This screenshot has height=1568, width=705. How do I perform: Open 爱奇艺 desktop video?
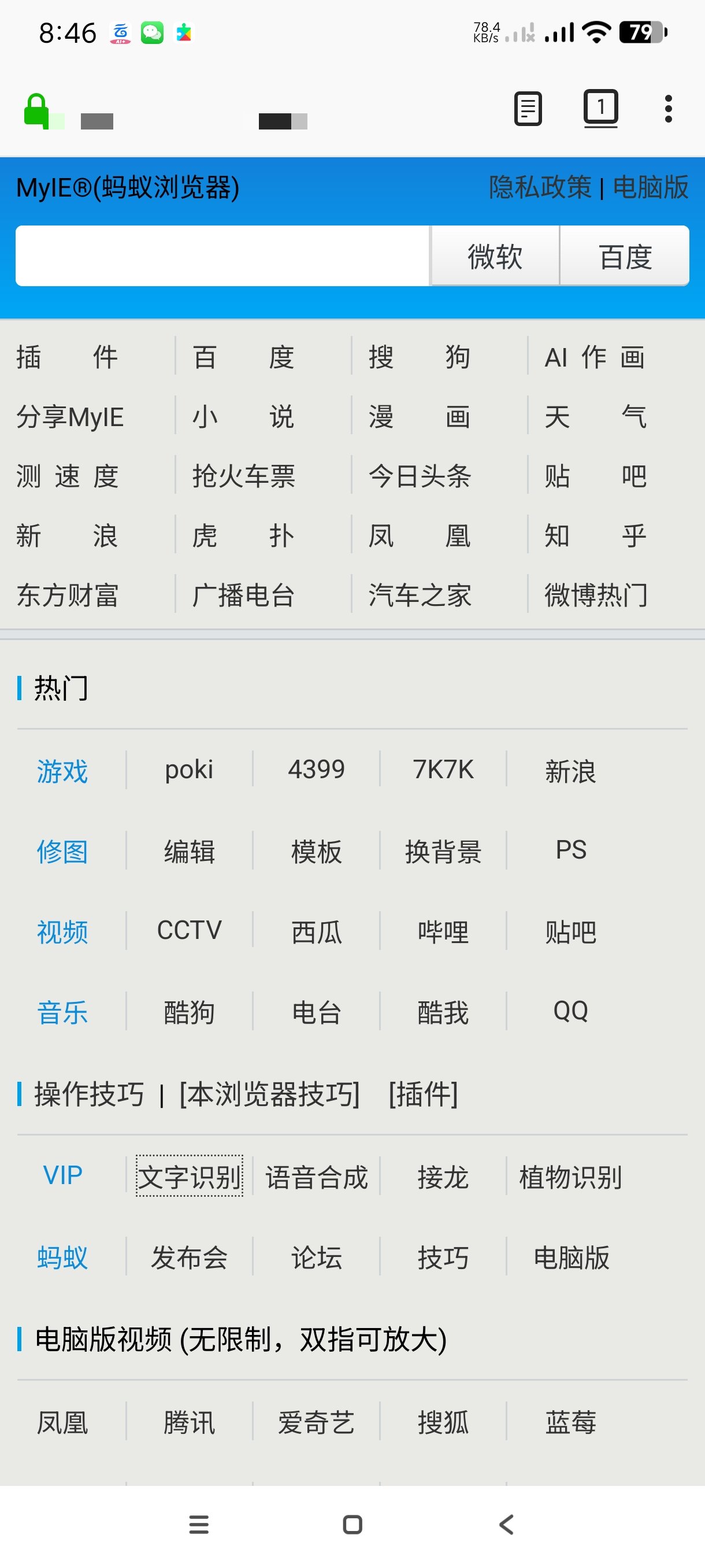tap(316, 1422)
